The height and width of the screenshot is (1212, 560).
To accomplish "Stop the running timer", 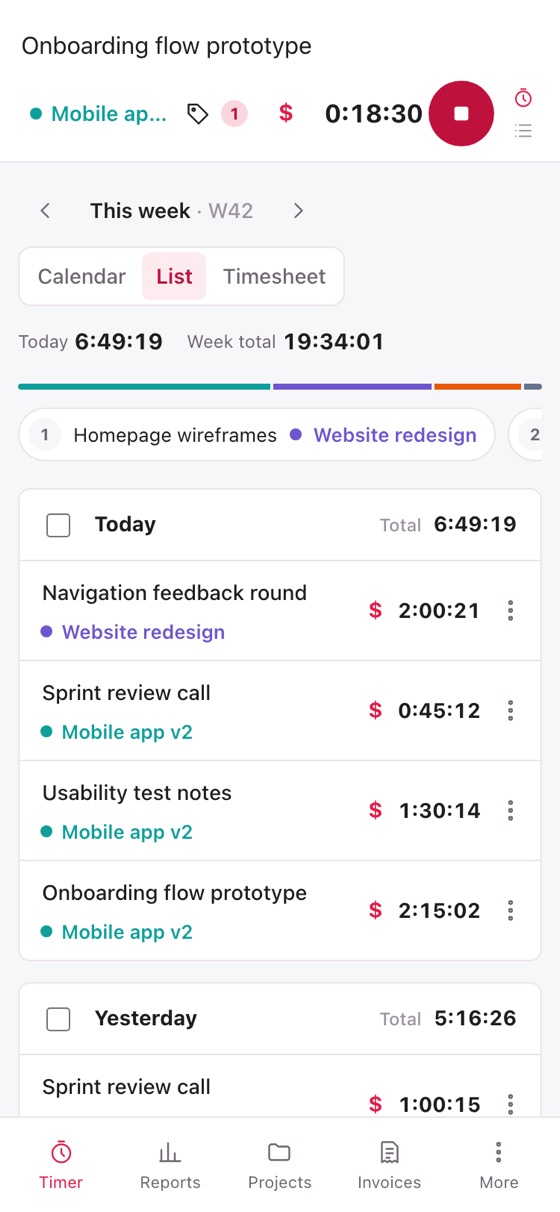I will coord(461,114).
